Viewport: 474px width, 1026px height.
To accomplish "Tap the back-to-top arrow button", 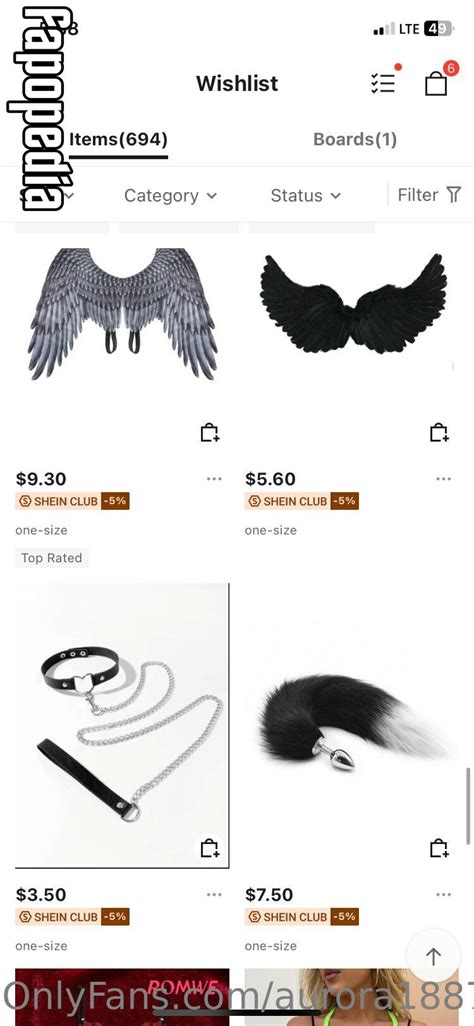I will (433, 957).
